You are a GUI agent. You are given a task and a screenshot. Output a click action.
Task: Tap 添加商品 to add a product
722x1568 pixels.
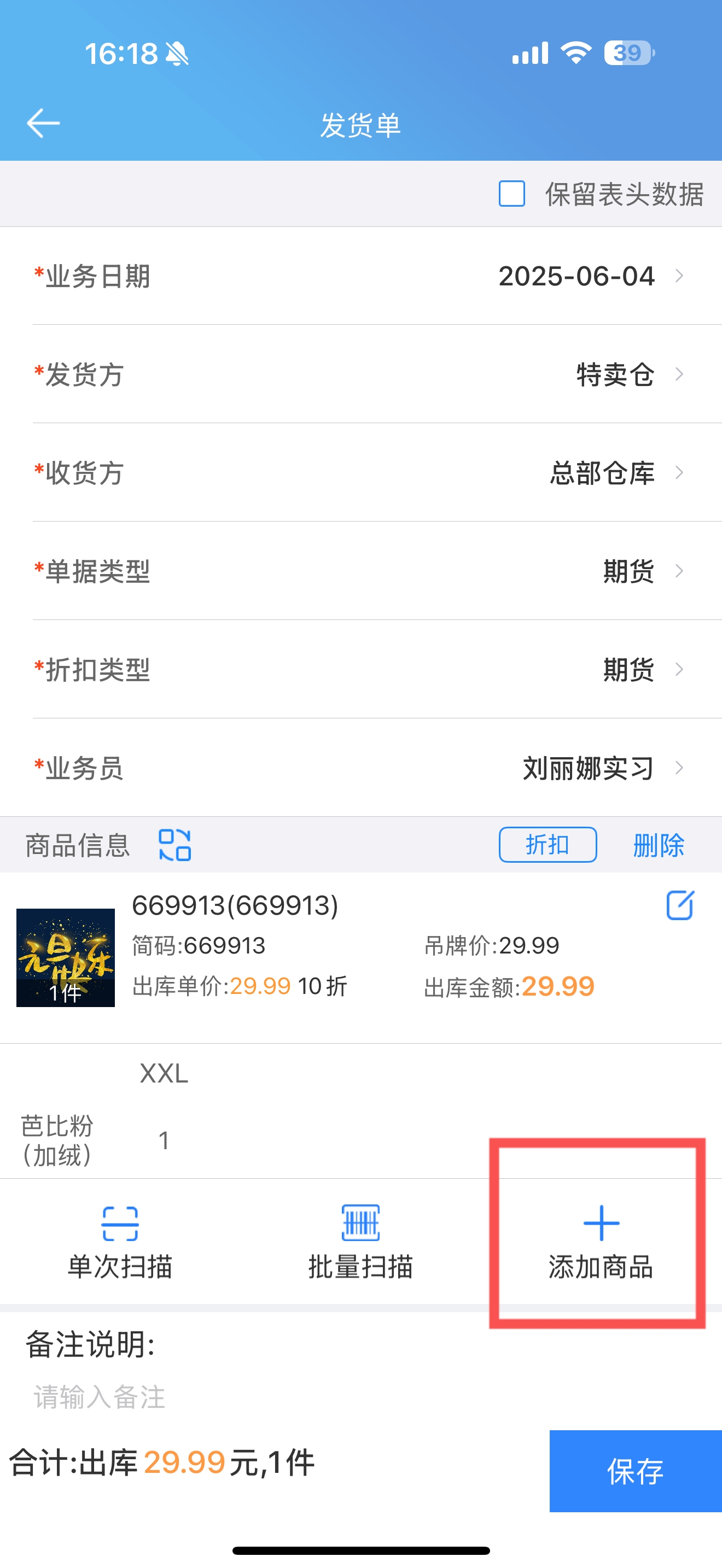[x=601, y=1242]
